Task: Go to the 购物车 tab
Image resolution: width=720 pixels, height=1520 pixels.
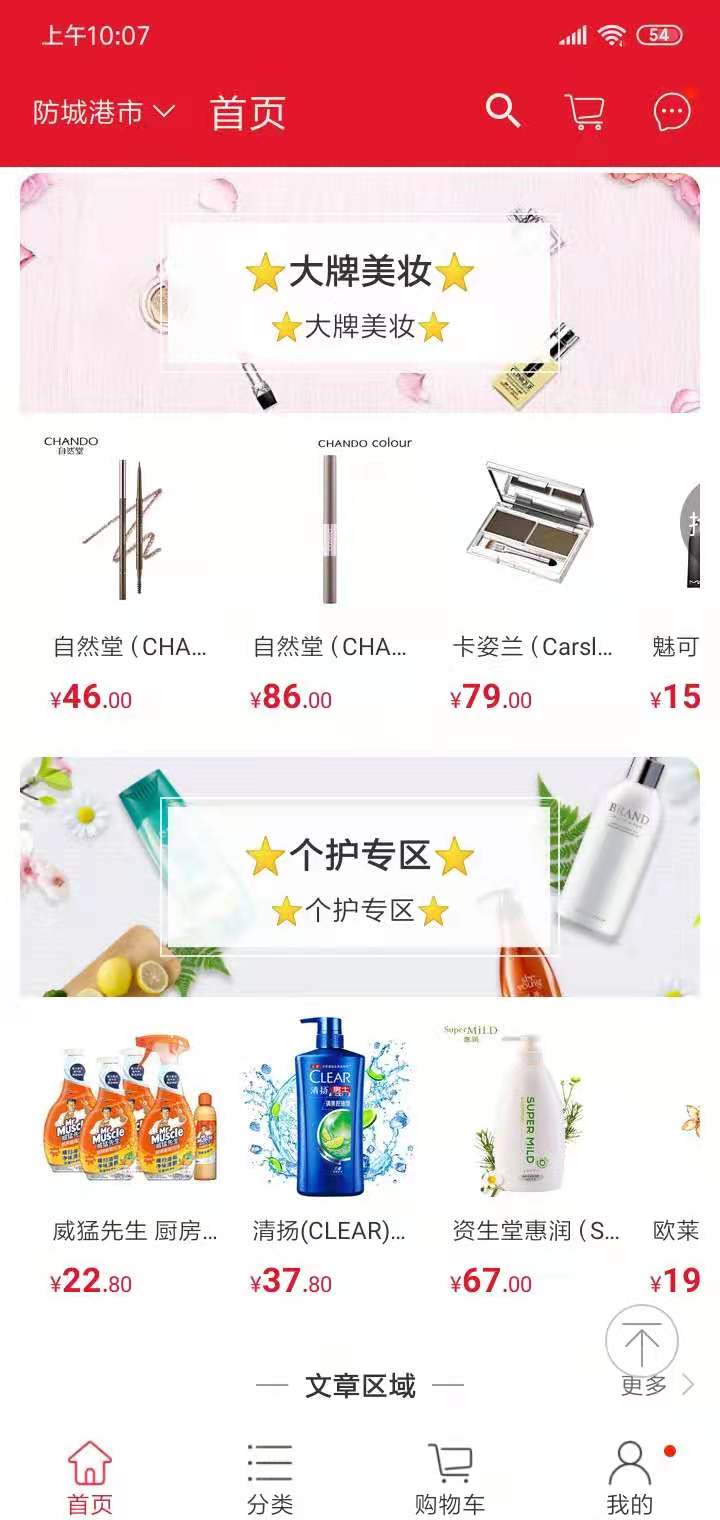Action: click(x=450, y=1478)
